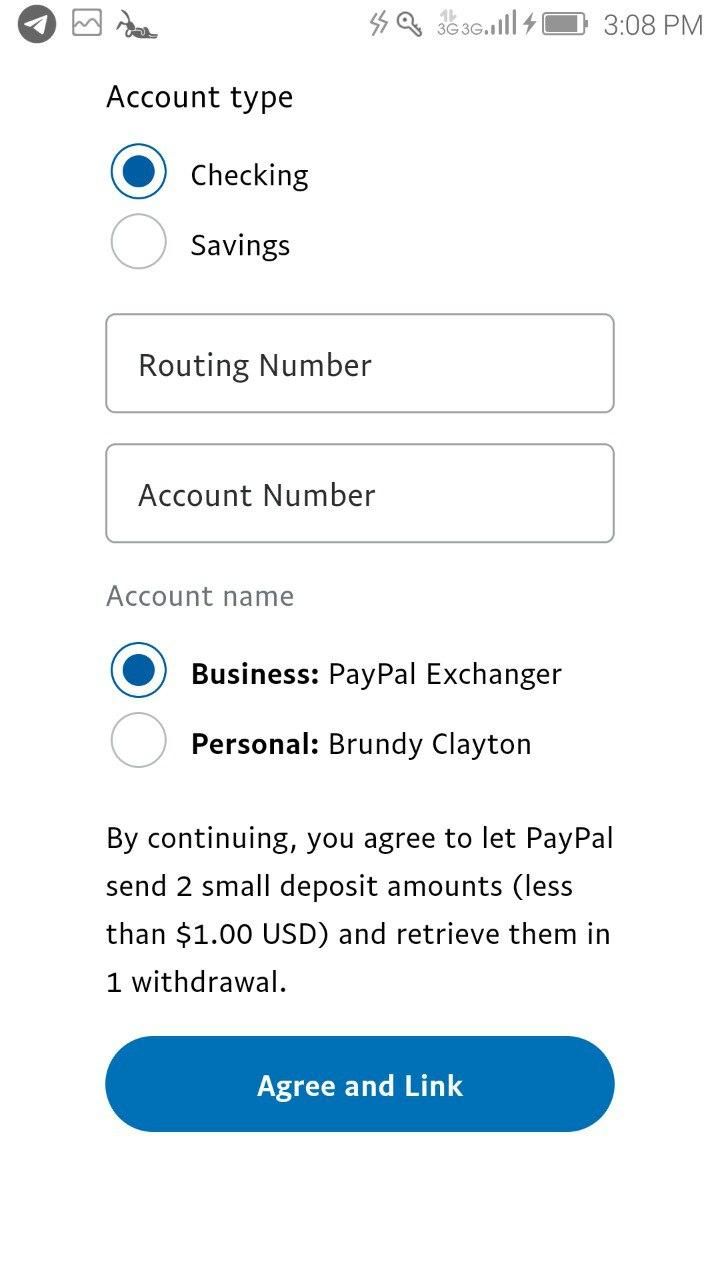Tap the deposit agreement disclosure text
This screenshot has width=720, height=1280.
360,908
